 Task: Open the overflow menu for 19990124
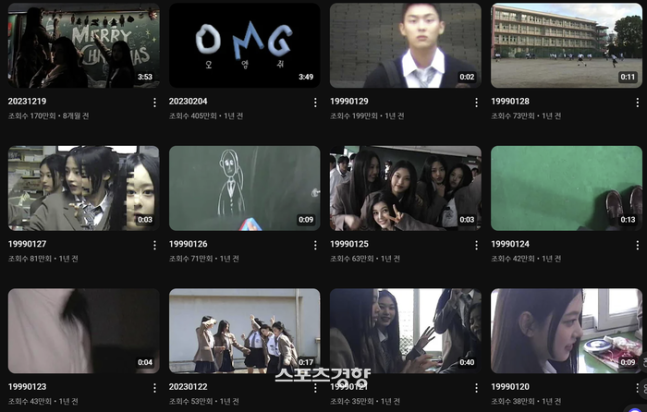[x=637, y=244]
